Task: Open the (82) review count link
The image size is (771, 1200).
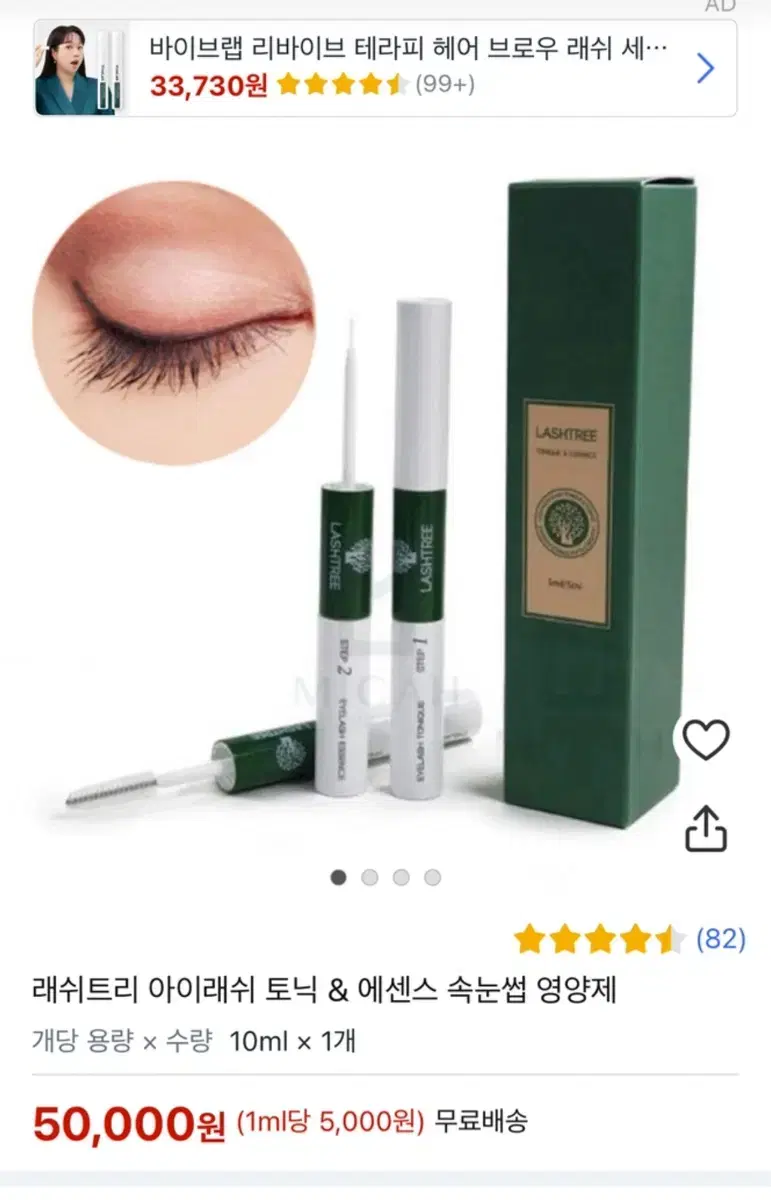Action: pos(720,938)
